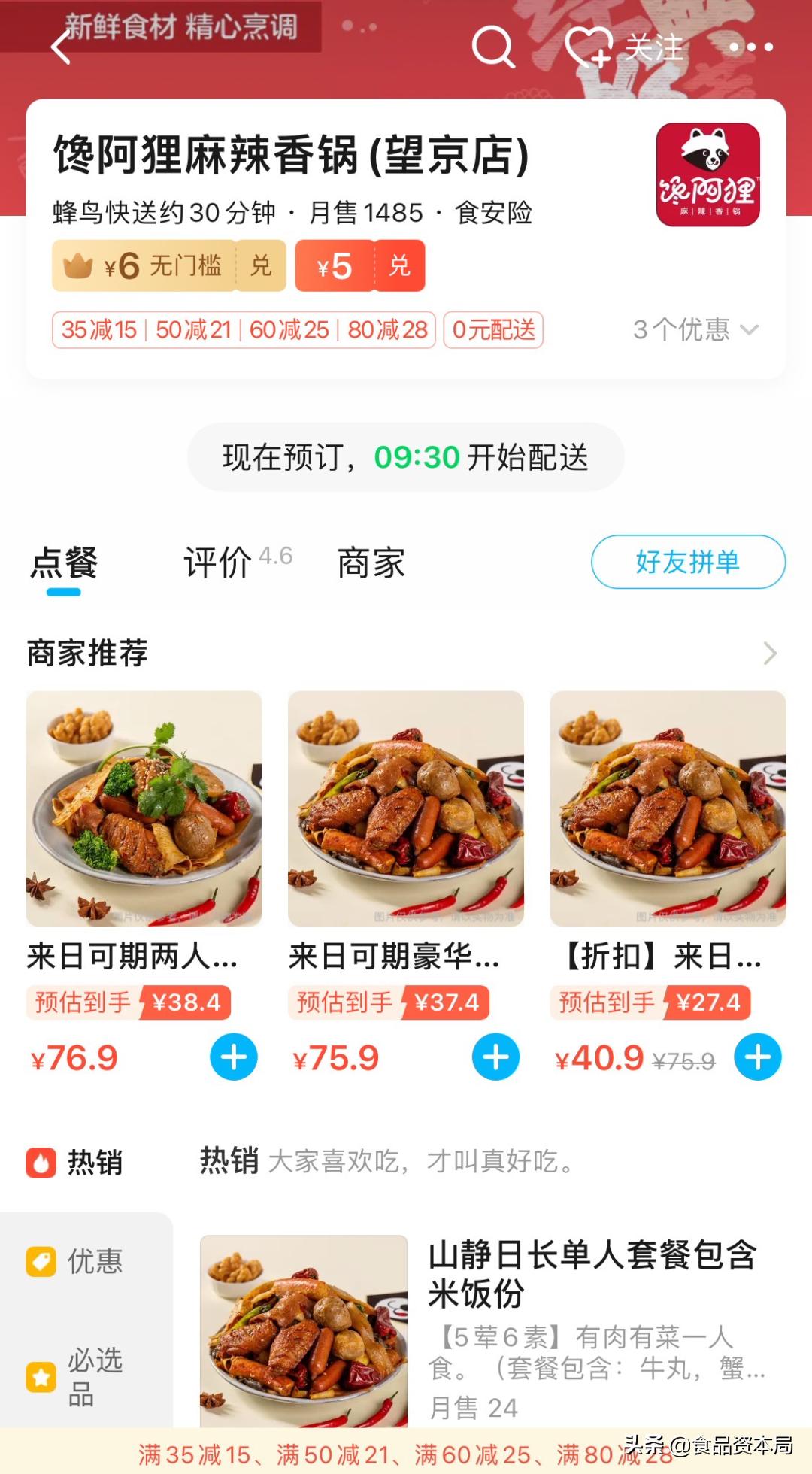
Task: Open the 来日可期两人 dish photo
Action: click(x=144, y=808)
